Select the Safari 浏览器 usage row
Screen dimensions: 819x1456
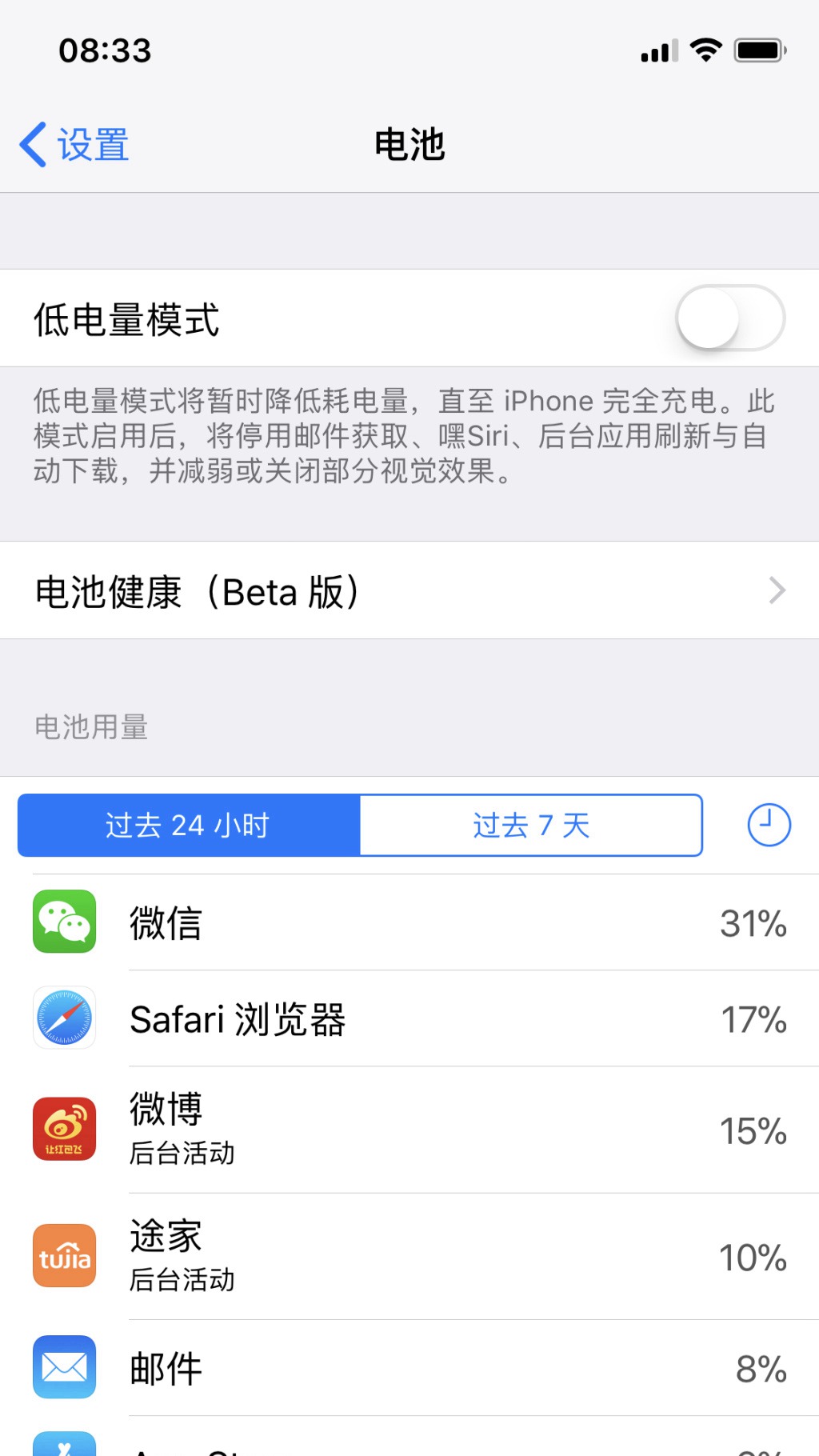coord(409,1019)
